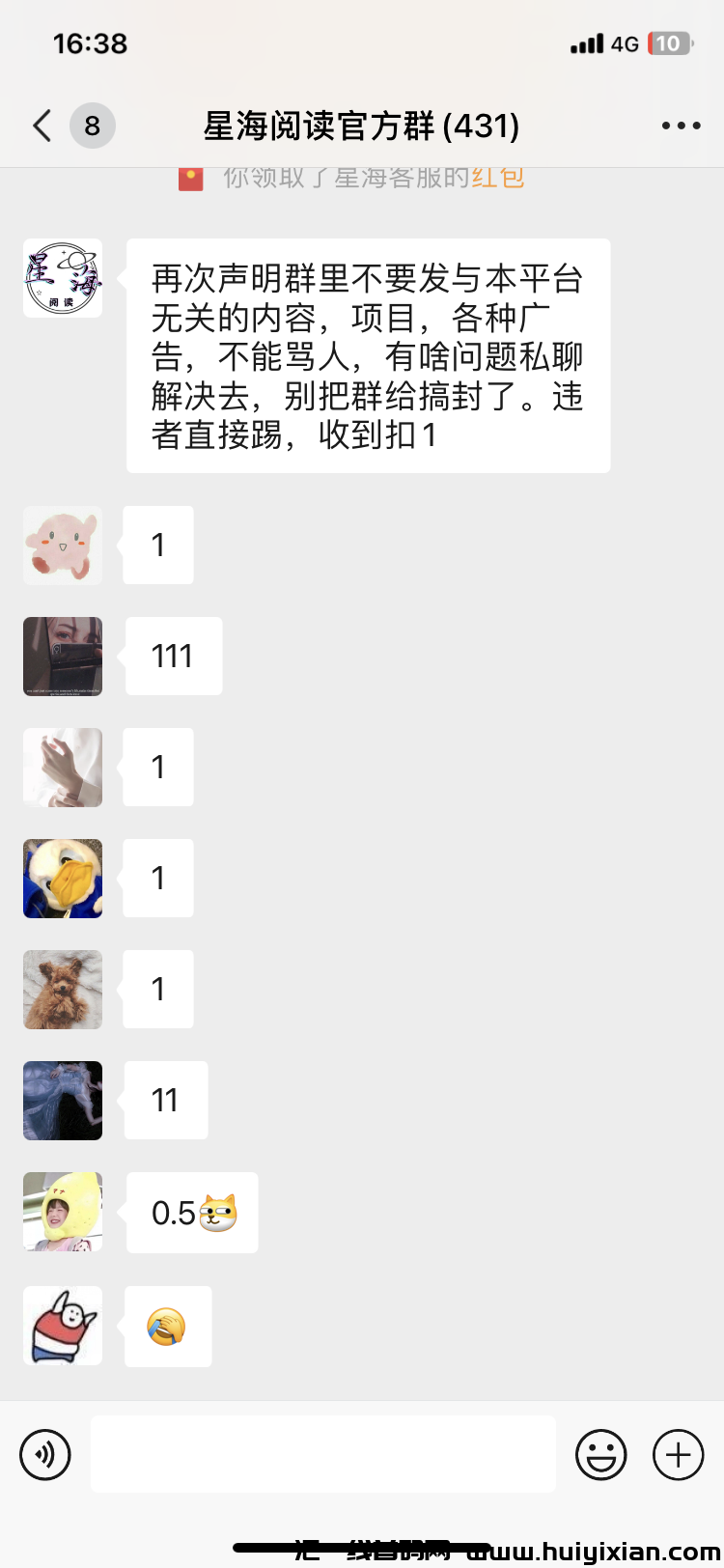Viewport: 724px width, 1568px height.
Task: Switch to voice message input
Action: (45, 1454)
